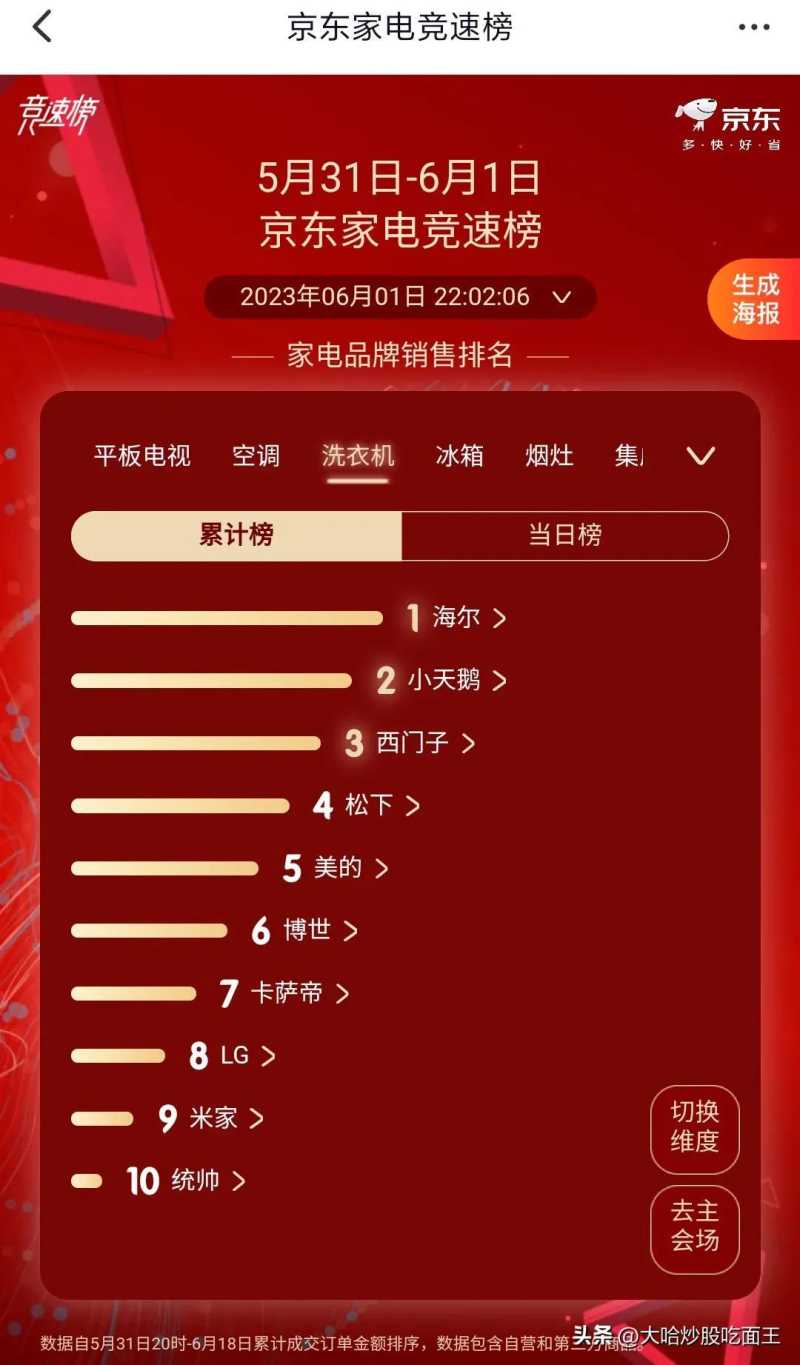Screen dimensions: 800x1365
Task: Select the 烟灶 category tab
Action: coord(549,456)
